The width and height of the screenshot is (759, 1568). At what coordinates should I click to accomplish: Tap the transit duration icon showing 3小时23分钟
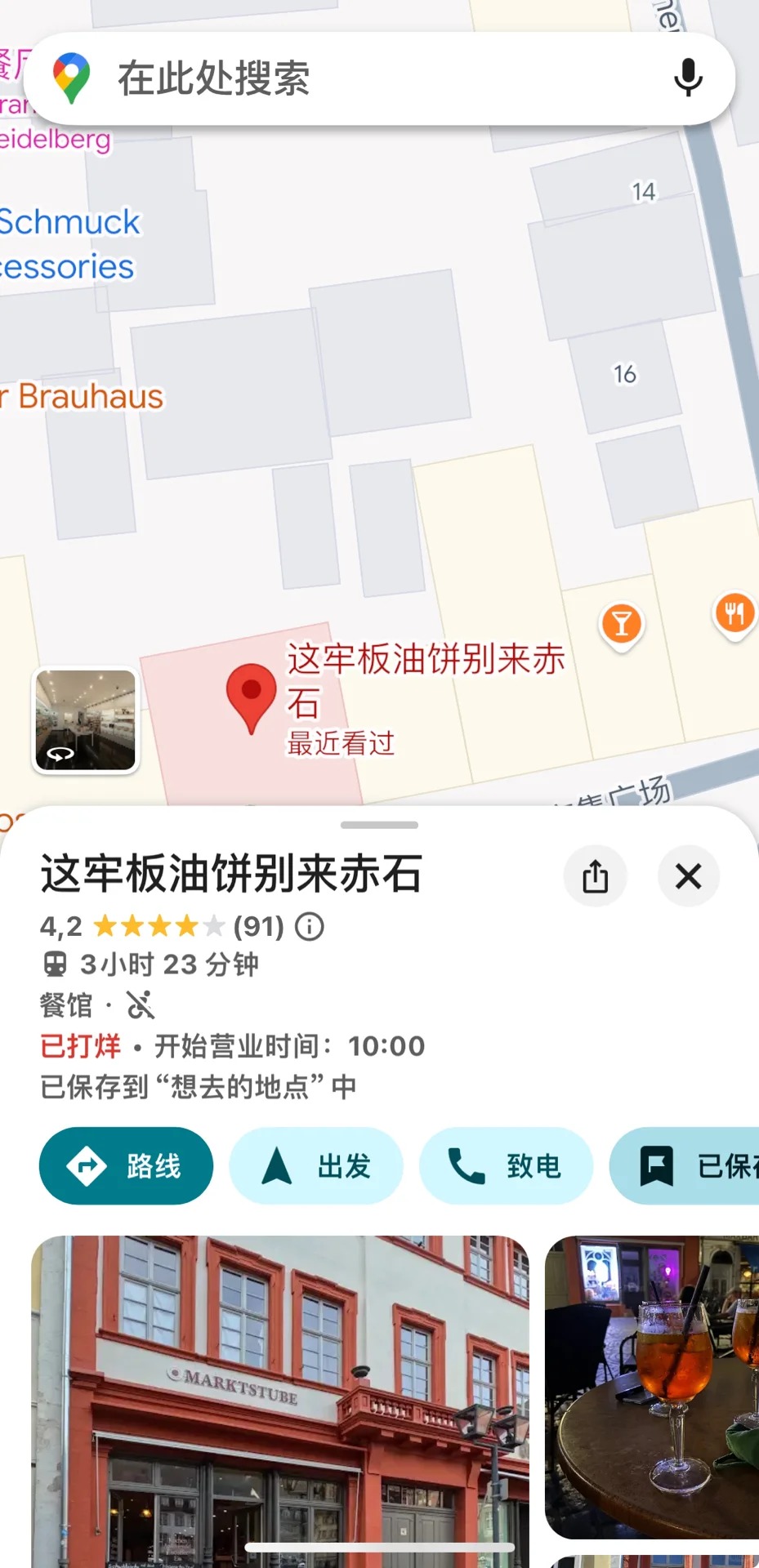56,964
